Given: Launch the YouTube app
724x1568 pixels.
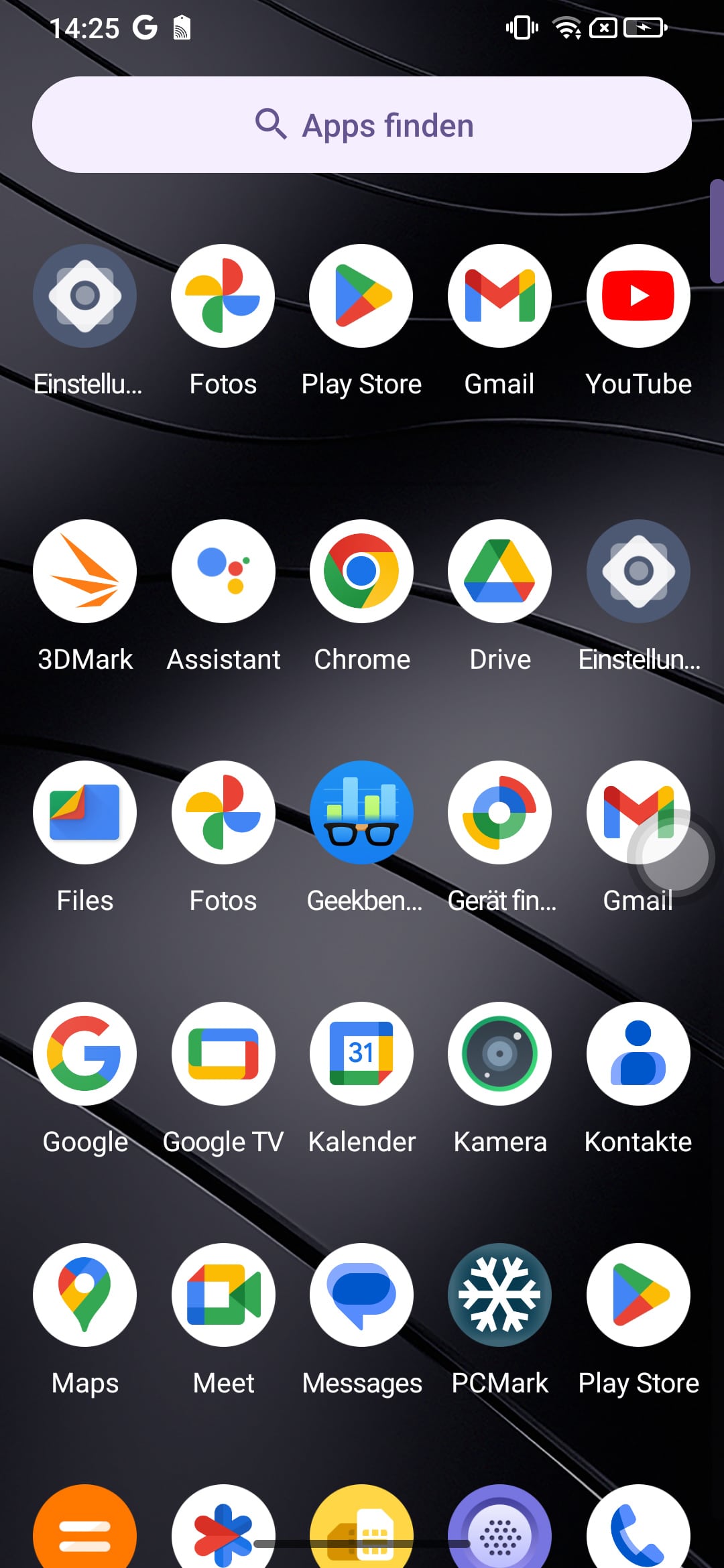Looking at the screenshot, I should tap(638, 296).
